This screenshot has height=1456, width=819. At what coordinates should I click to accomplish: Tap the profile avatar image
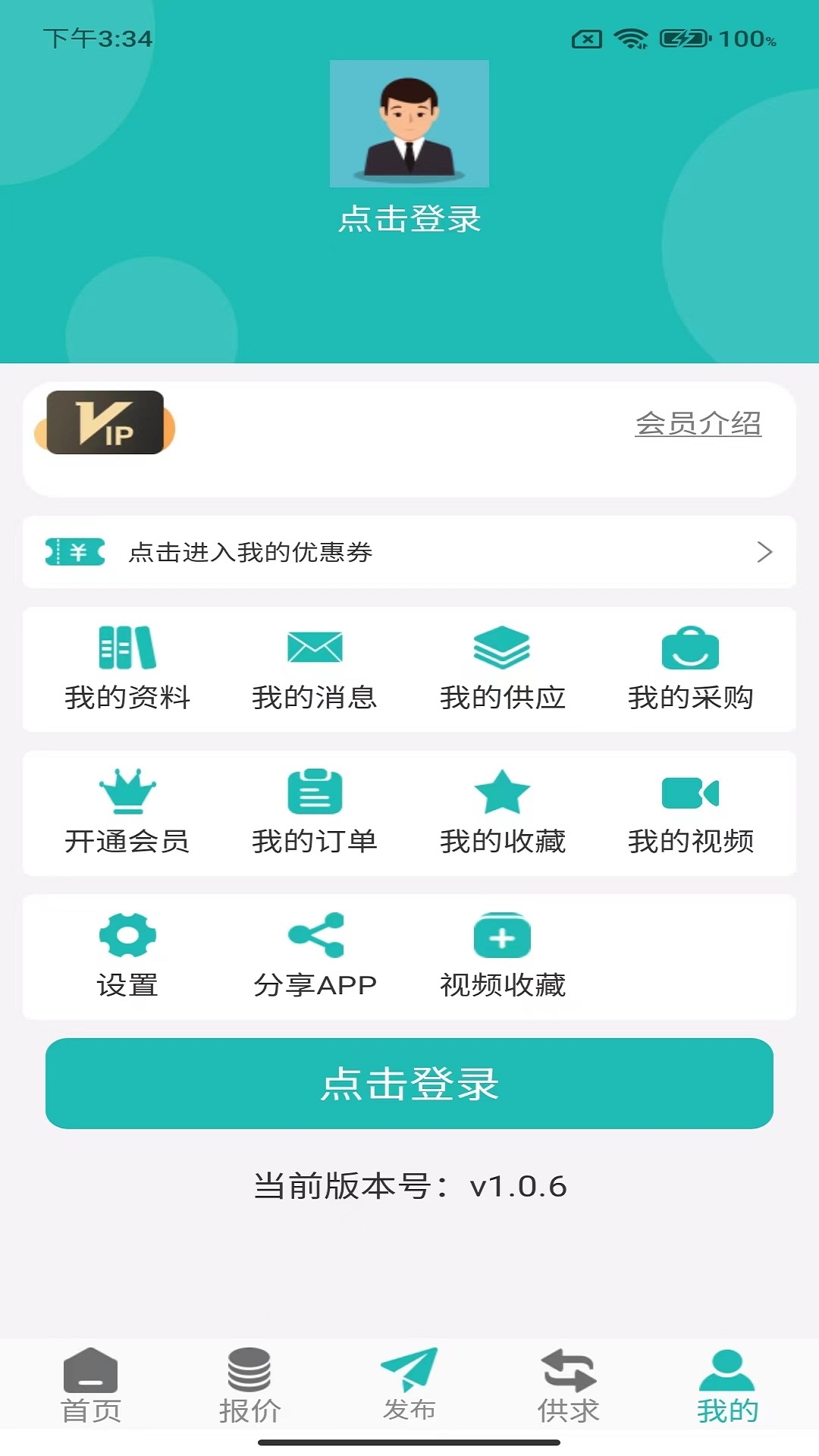[409, 125]
